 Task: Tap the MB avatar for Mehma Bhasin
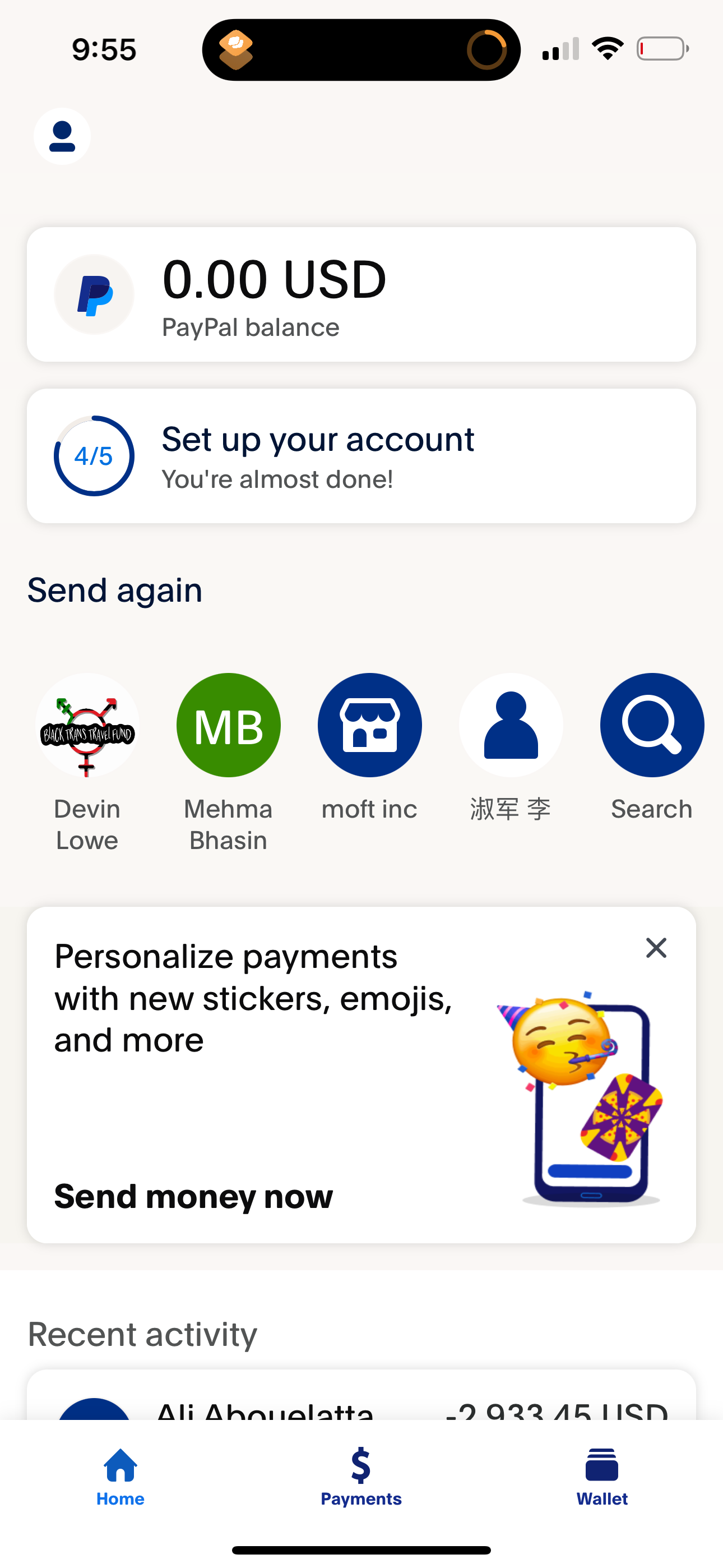pos(228,725)
